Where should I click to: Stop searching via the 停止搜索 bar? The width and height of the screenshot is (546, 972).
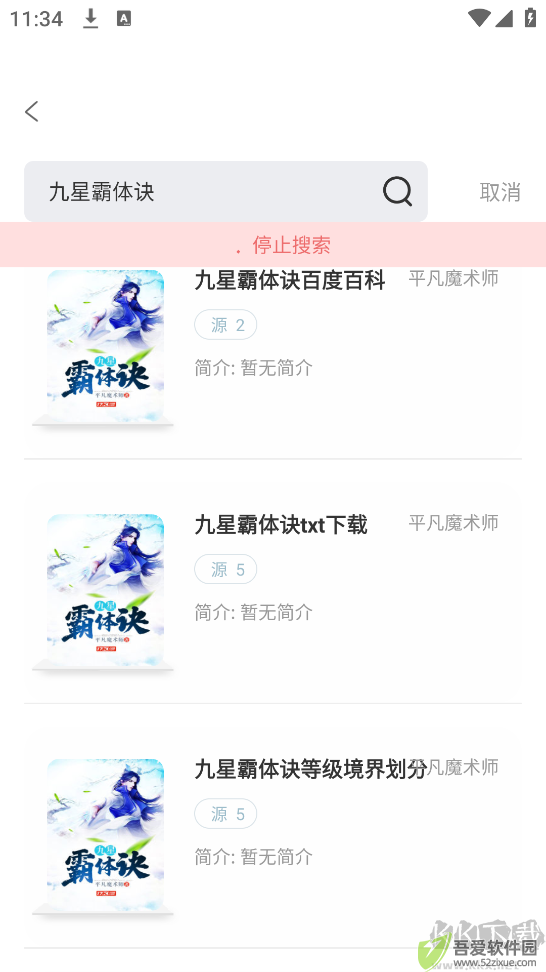click(273, 245)
